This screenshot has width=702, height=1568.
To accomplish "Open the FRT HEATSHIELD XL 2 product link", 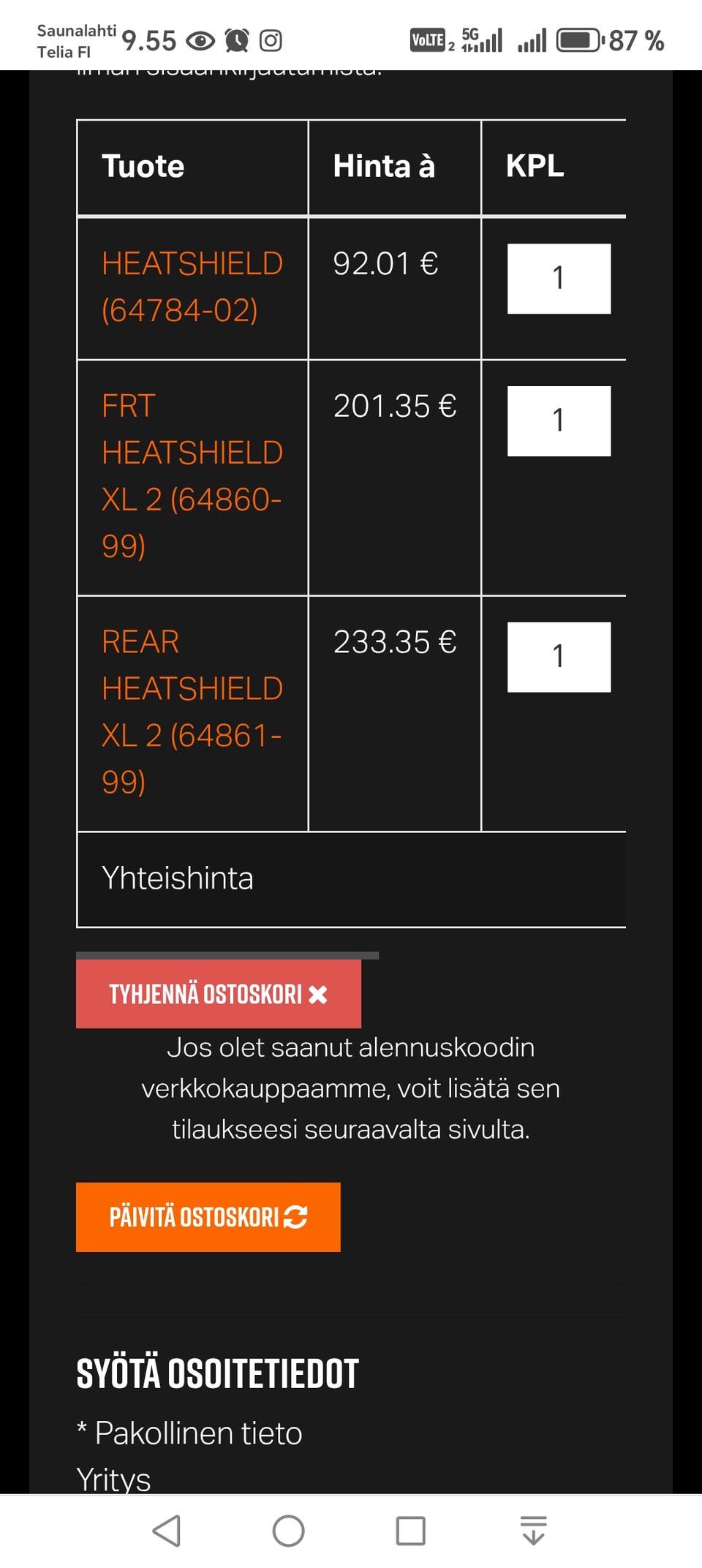I will tap(192, 475).
